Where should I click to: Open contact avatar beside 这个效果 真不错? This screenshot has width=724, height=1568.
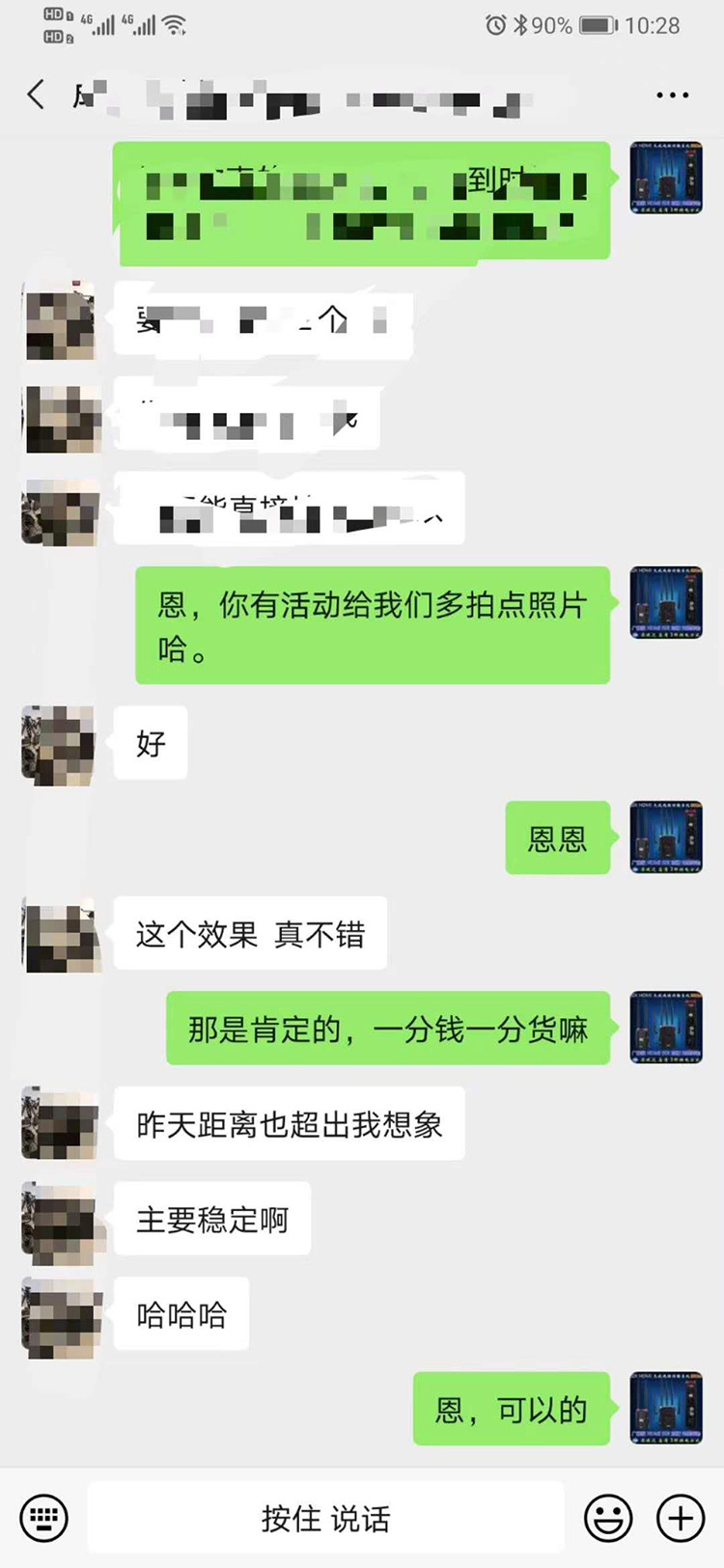point(61,934)
